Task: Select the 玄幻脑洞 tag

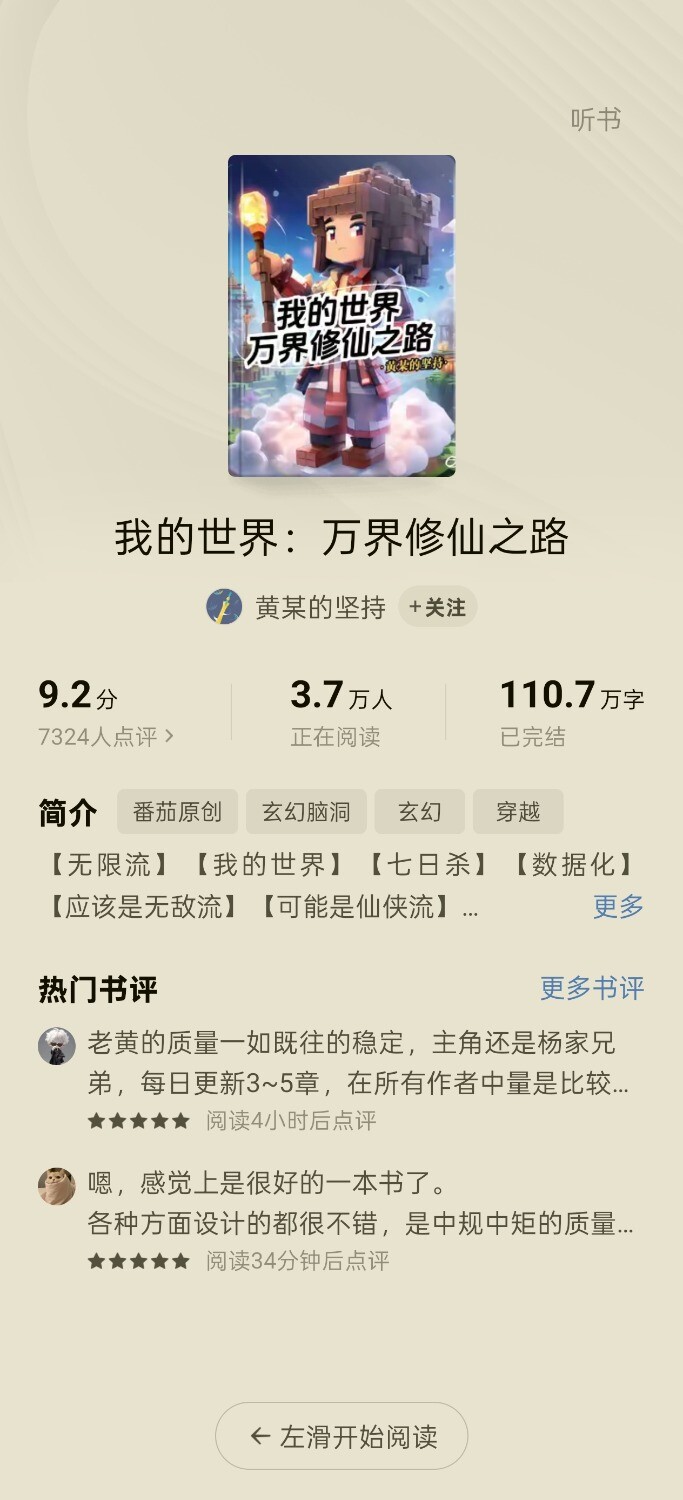Action: tap(306, 811)
